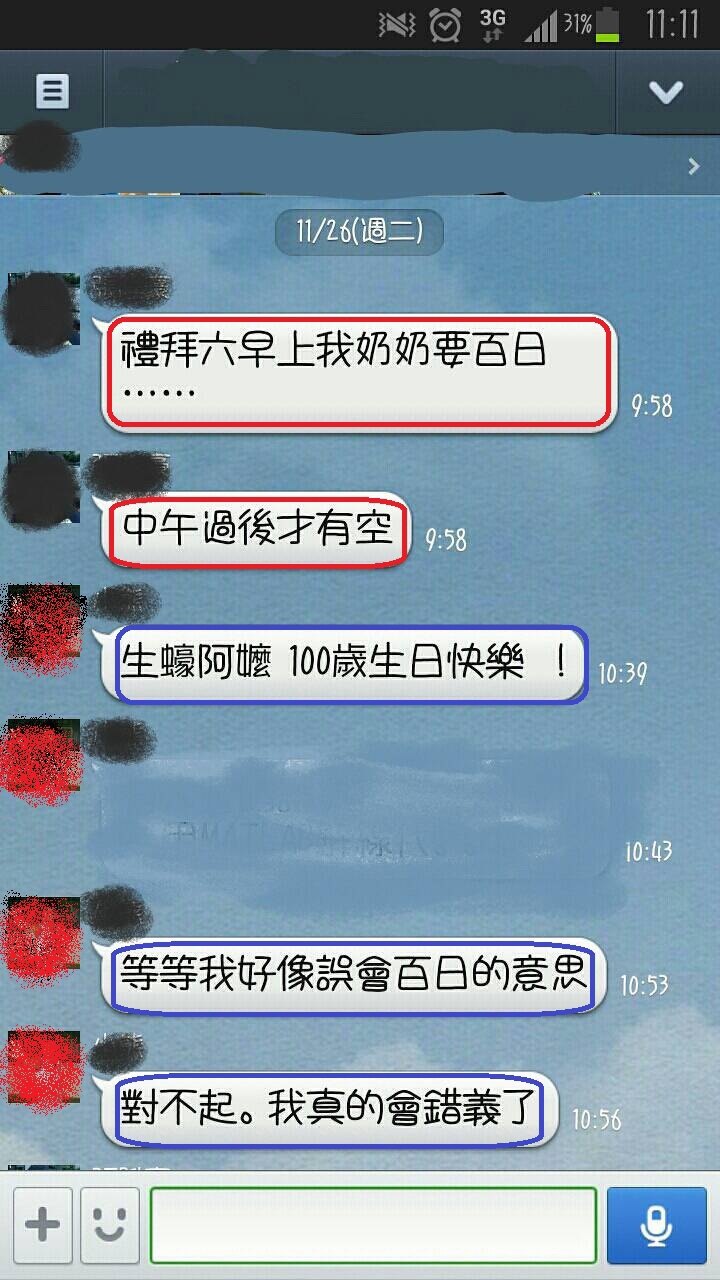Image resolution: width=720 pixels, height=1280 pixels.
Task: Record a voice message with microphone
Action: [656, 1225]
